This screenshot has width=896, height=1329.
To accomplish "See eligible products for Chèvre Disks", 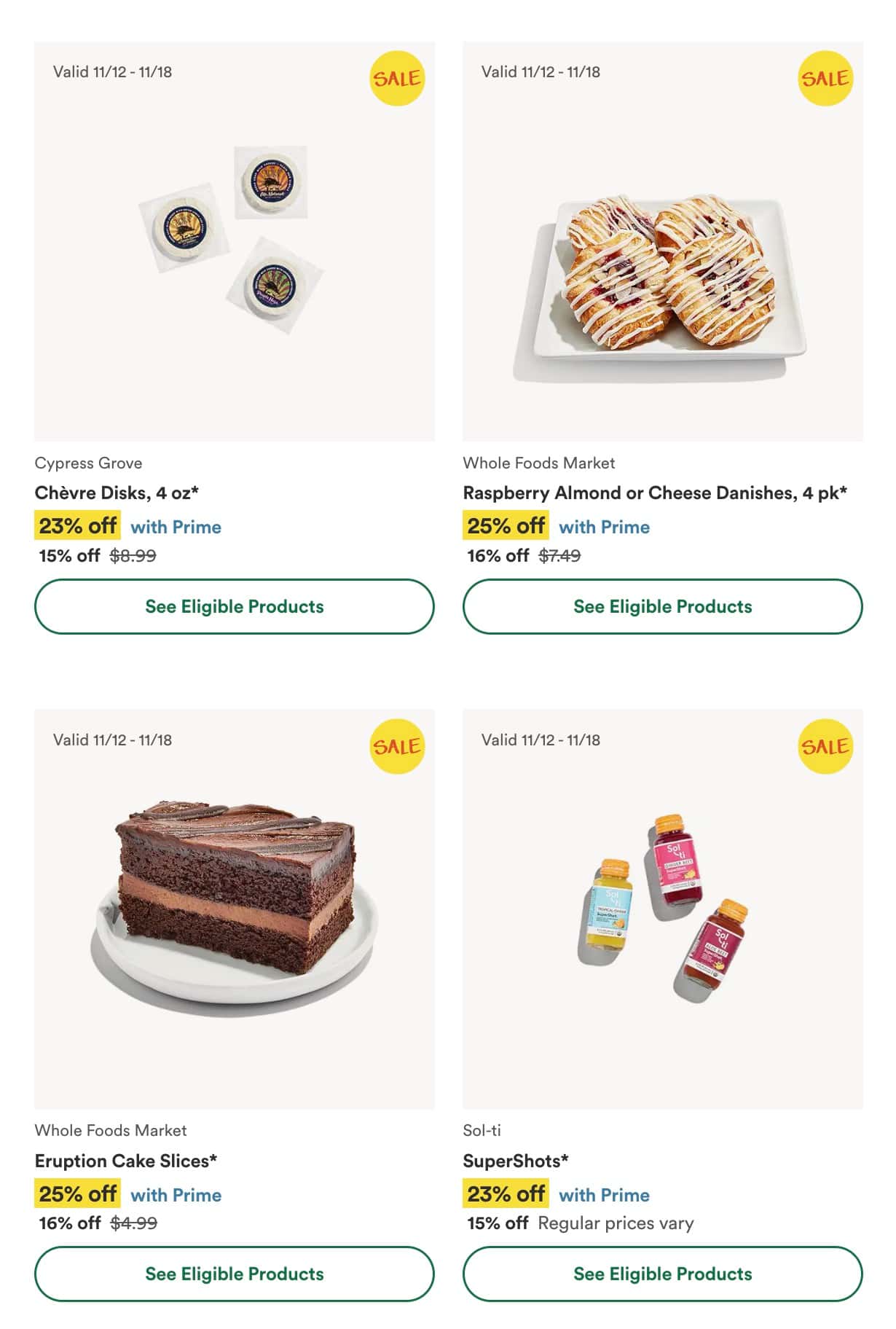I will click(234, 606).
